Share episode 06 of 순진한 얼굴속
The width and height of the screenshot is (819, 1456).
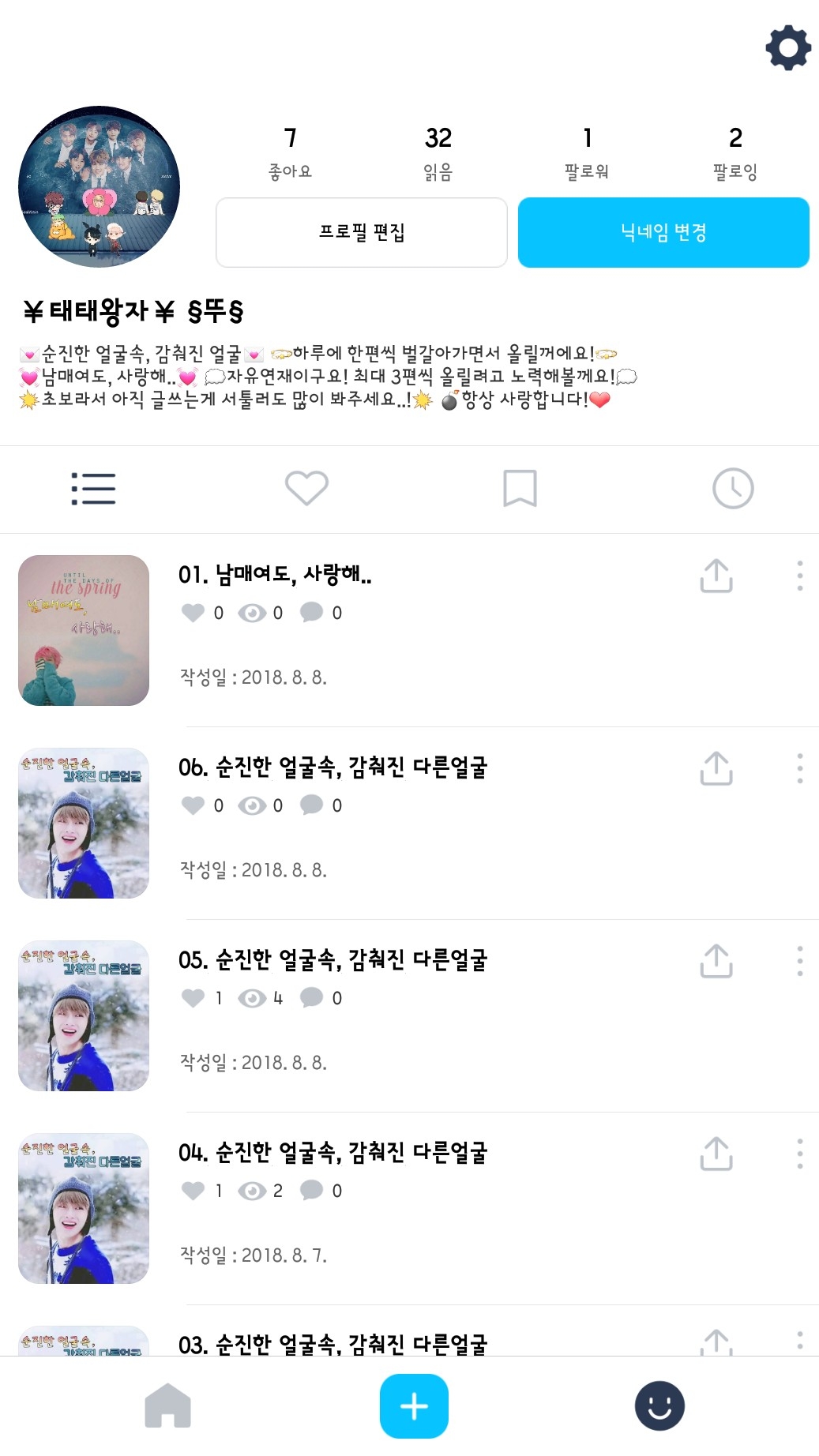click(x=716, y=768)
